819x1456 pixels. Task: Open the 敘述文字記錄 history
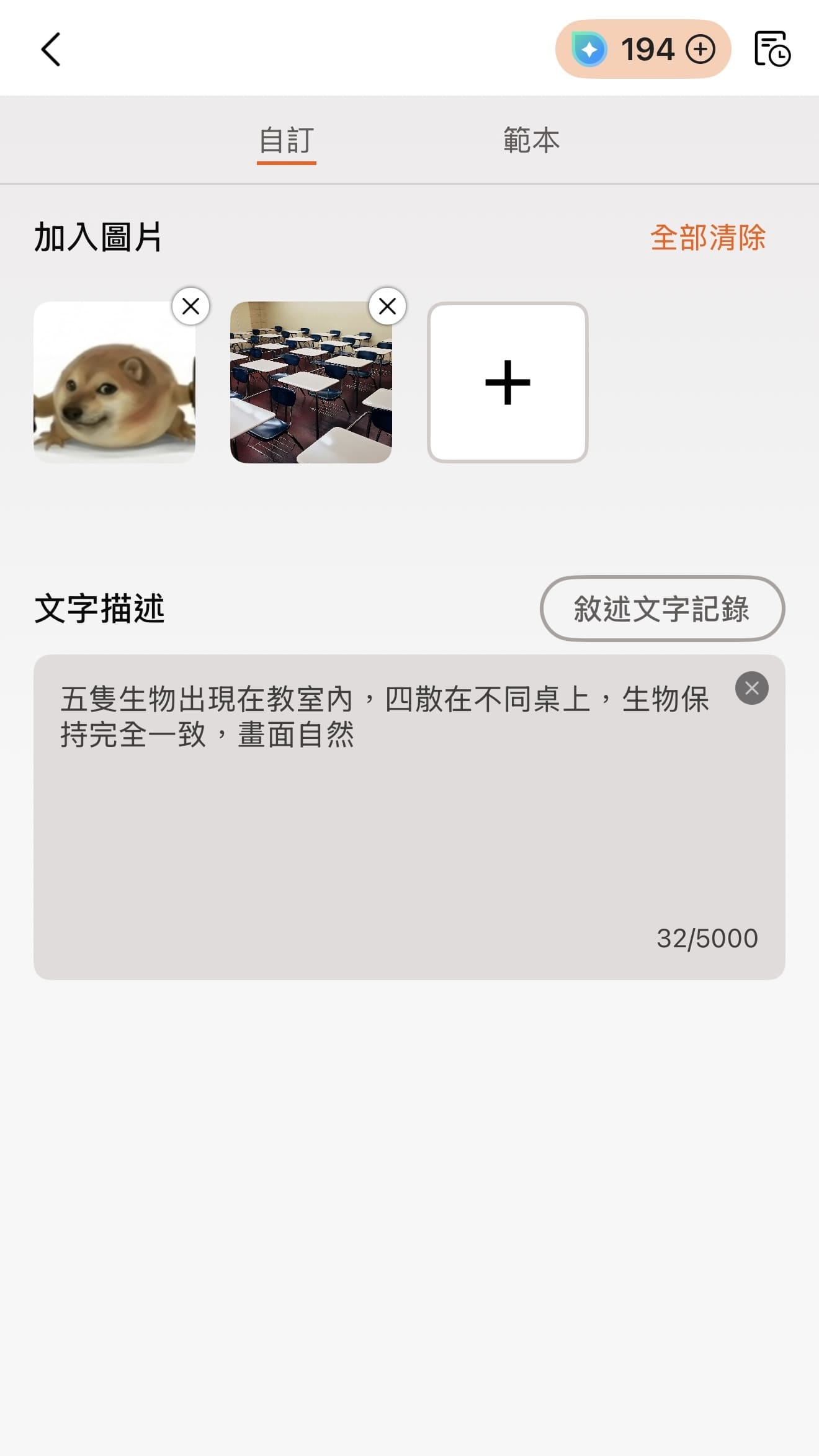tap(661, 610)
